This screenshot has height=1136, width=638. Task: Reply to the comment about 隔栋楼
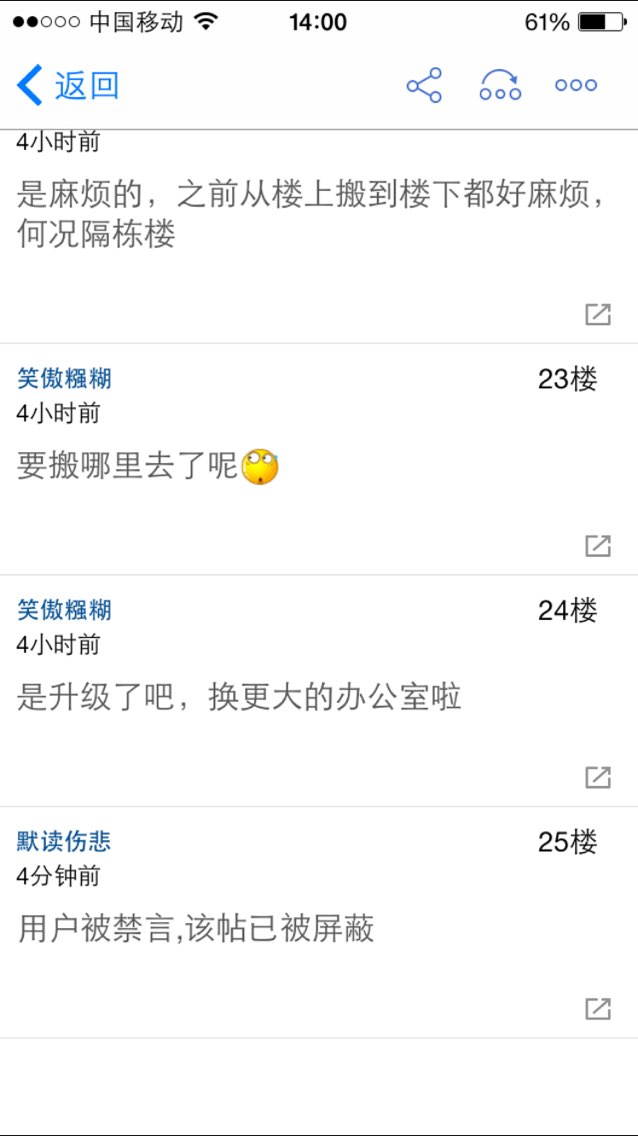click(597, 314)
